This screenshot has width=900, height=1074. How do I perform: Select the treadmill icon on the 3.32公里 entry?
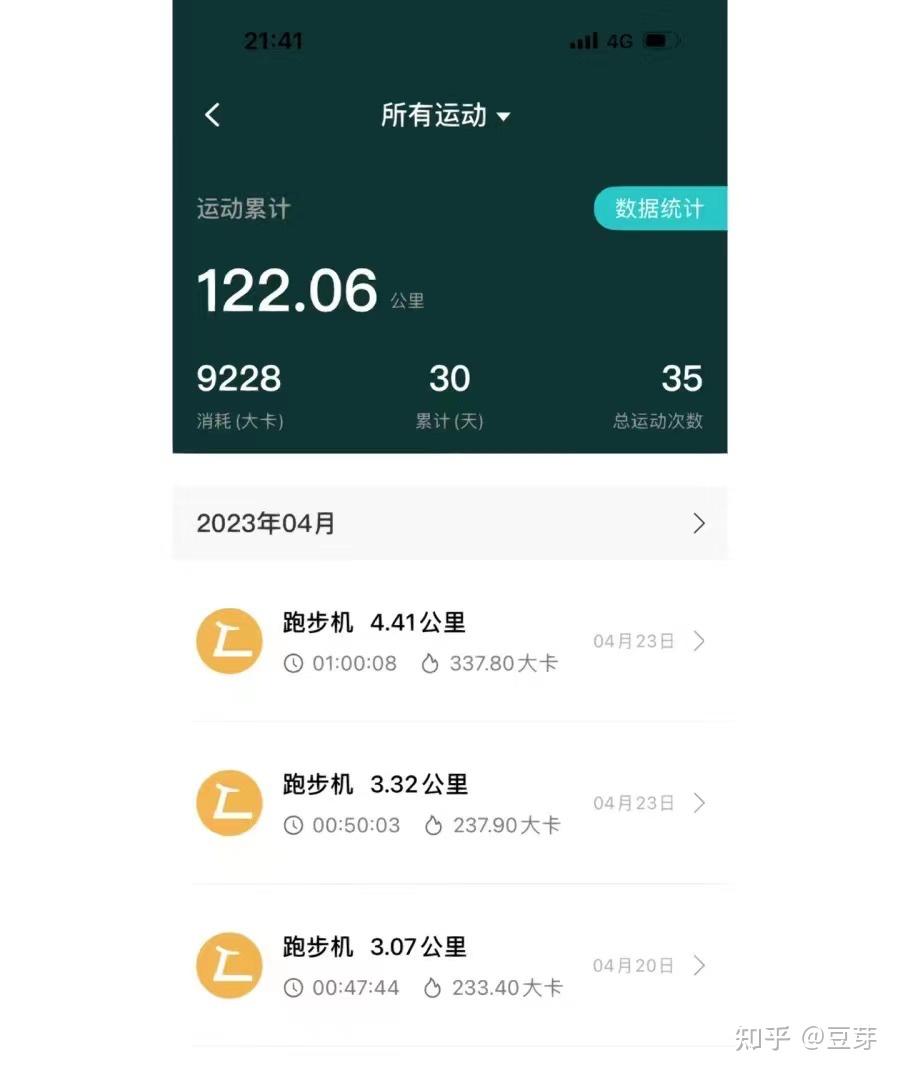coord(228,803)
